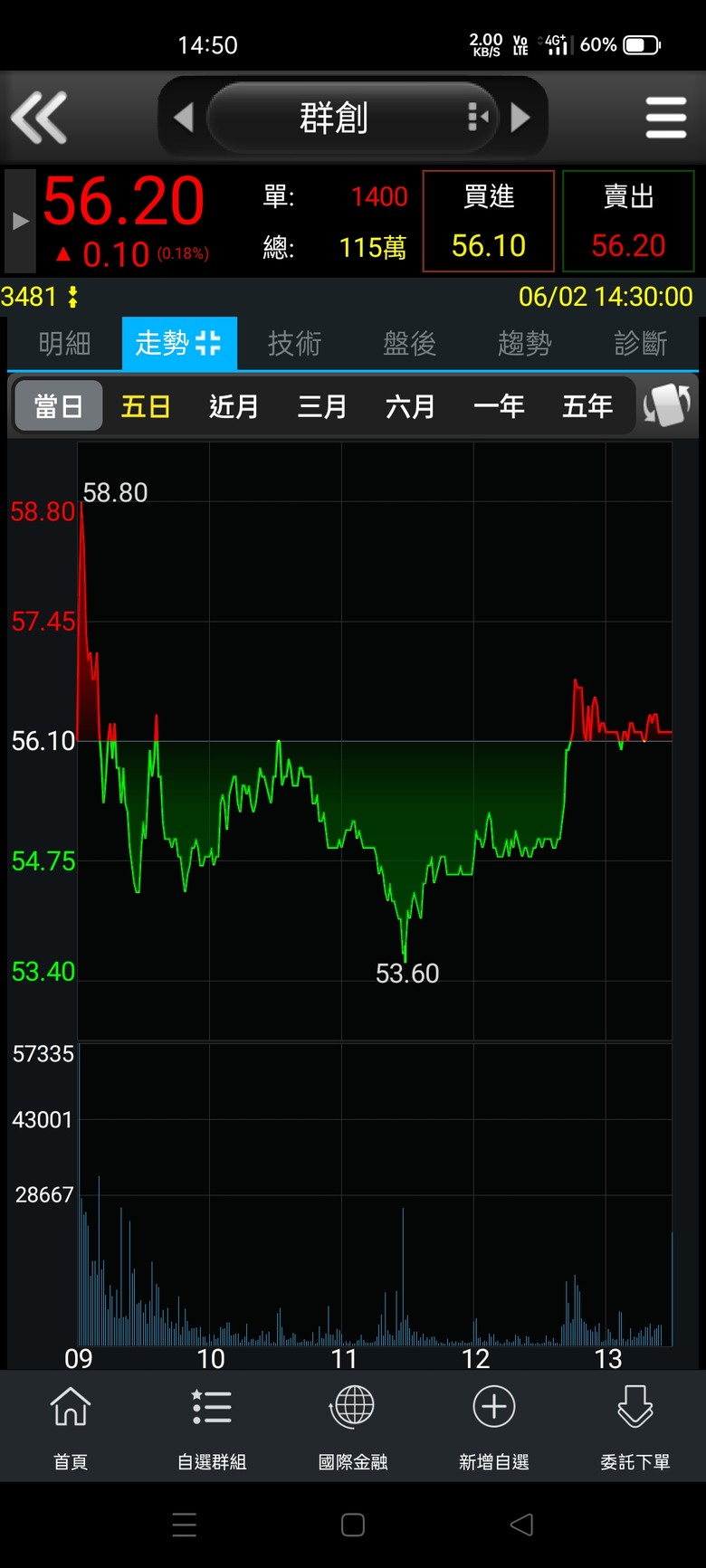Switch to the 趨勢 tab

click(x=524, y=344)
